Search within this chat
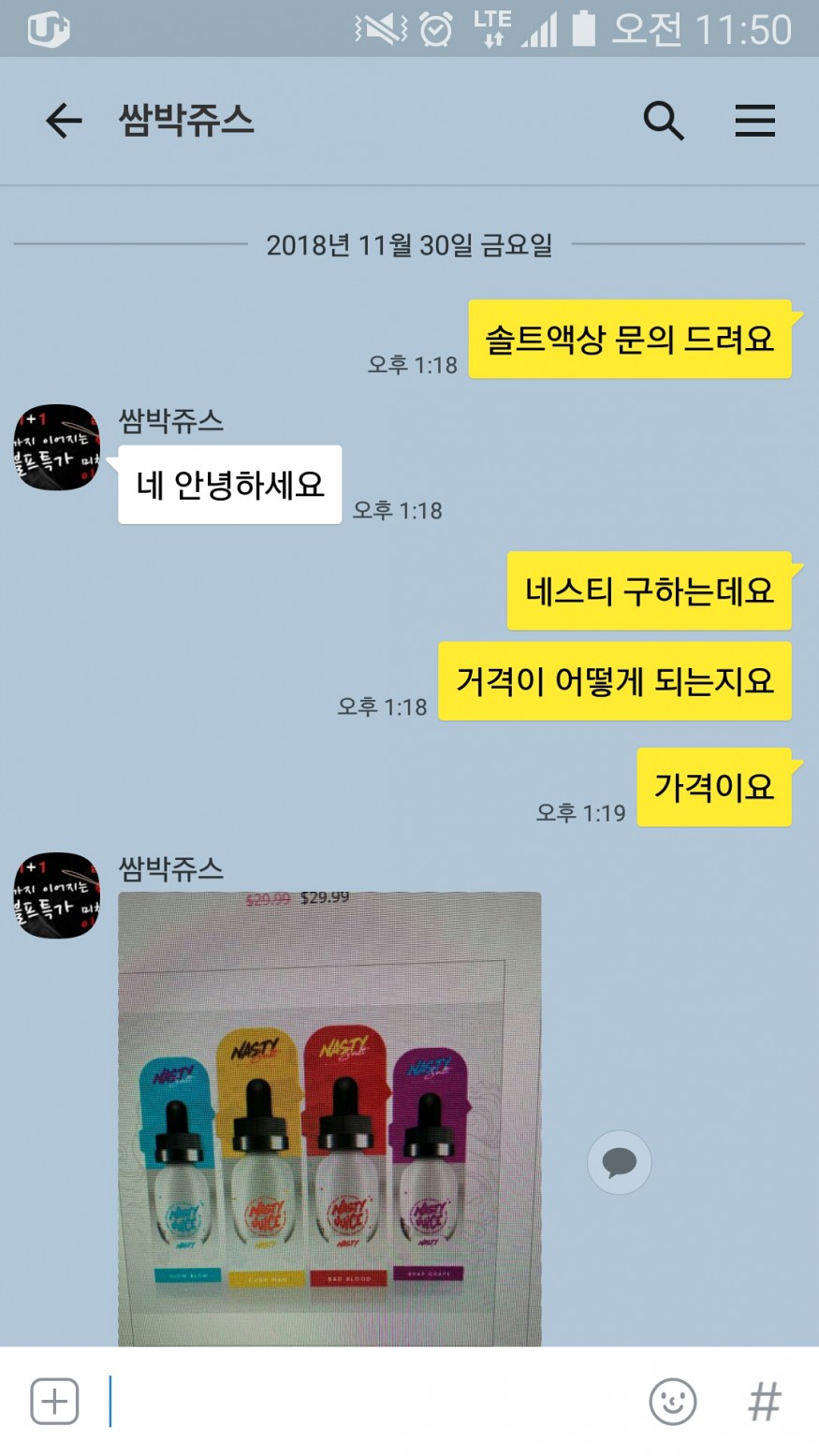Image resolution: width=819 pixels, height=1456 pixels. click(x=664, y=121)
